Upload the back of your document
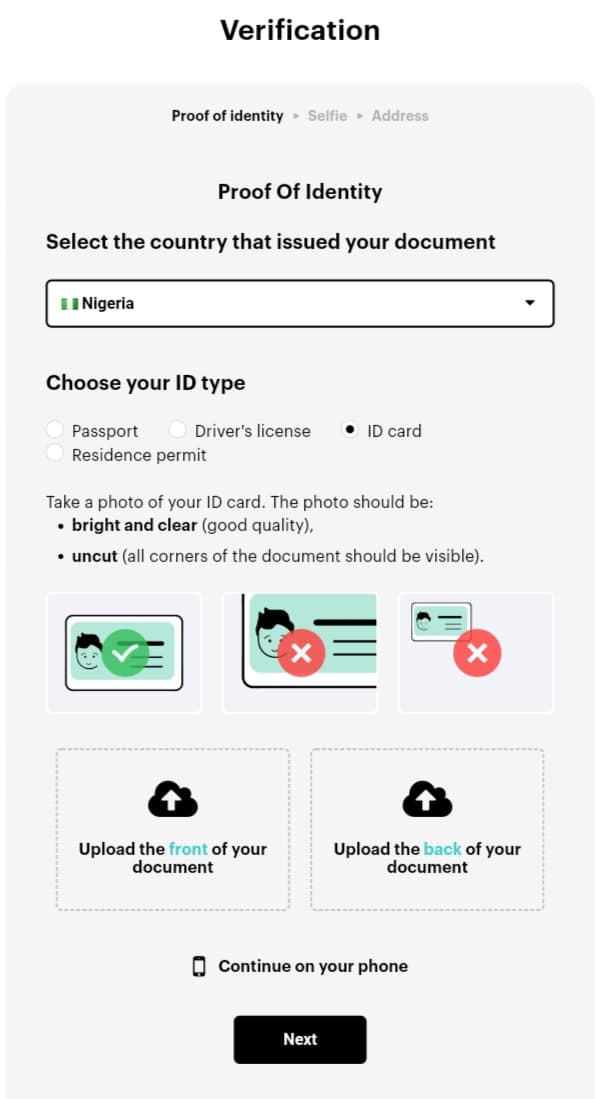The image size is (606, 1099). pos(427,829)
